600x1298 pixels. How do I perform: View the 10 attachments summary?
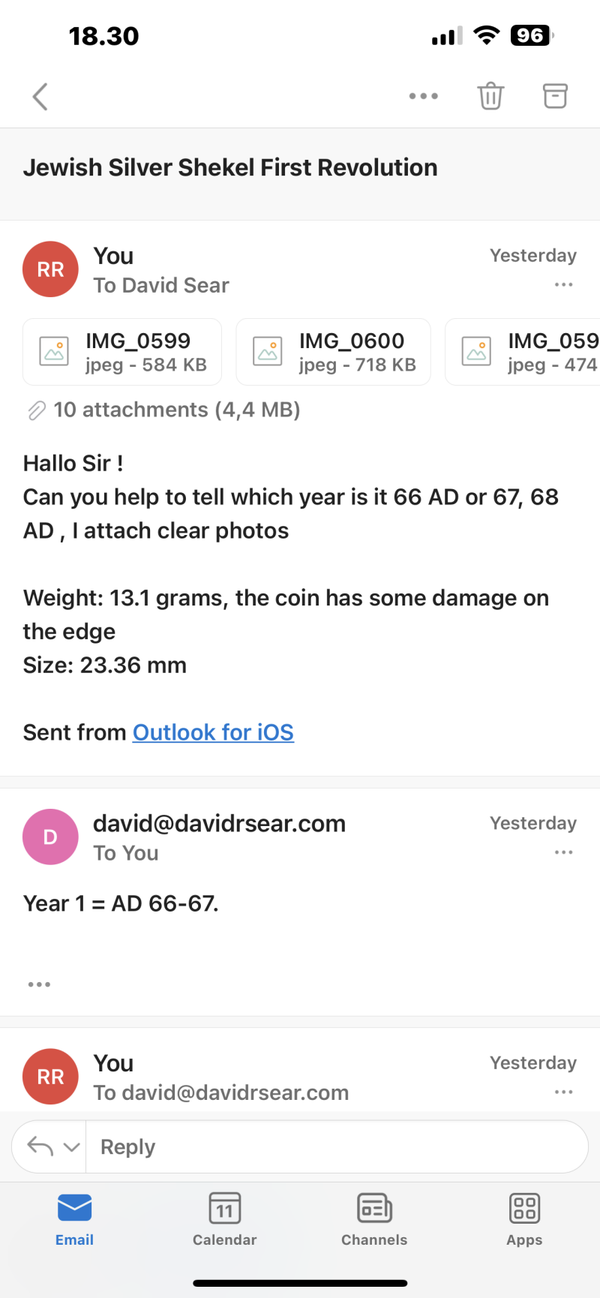coord(162,410)
